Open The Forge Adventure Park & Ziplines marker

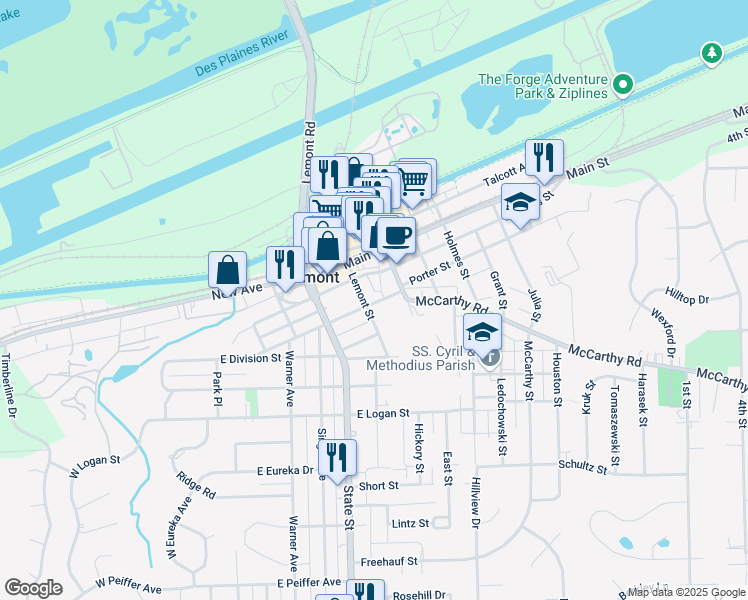point(624,83)
